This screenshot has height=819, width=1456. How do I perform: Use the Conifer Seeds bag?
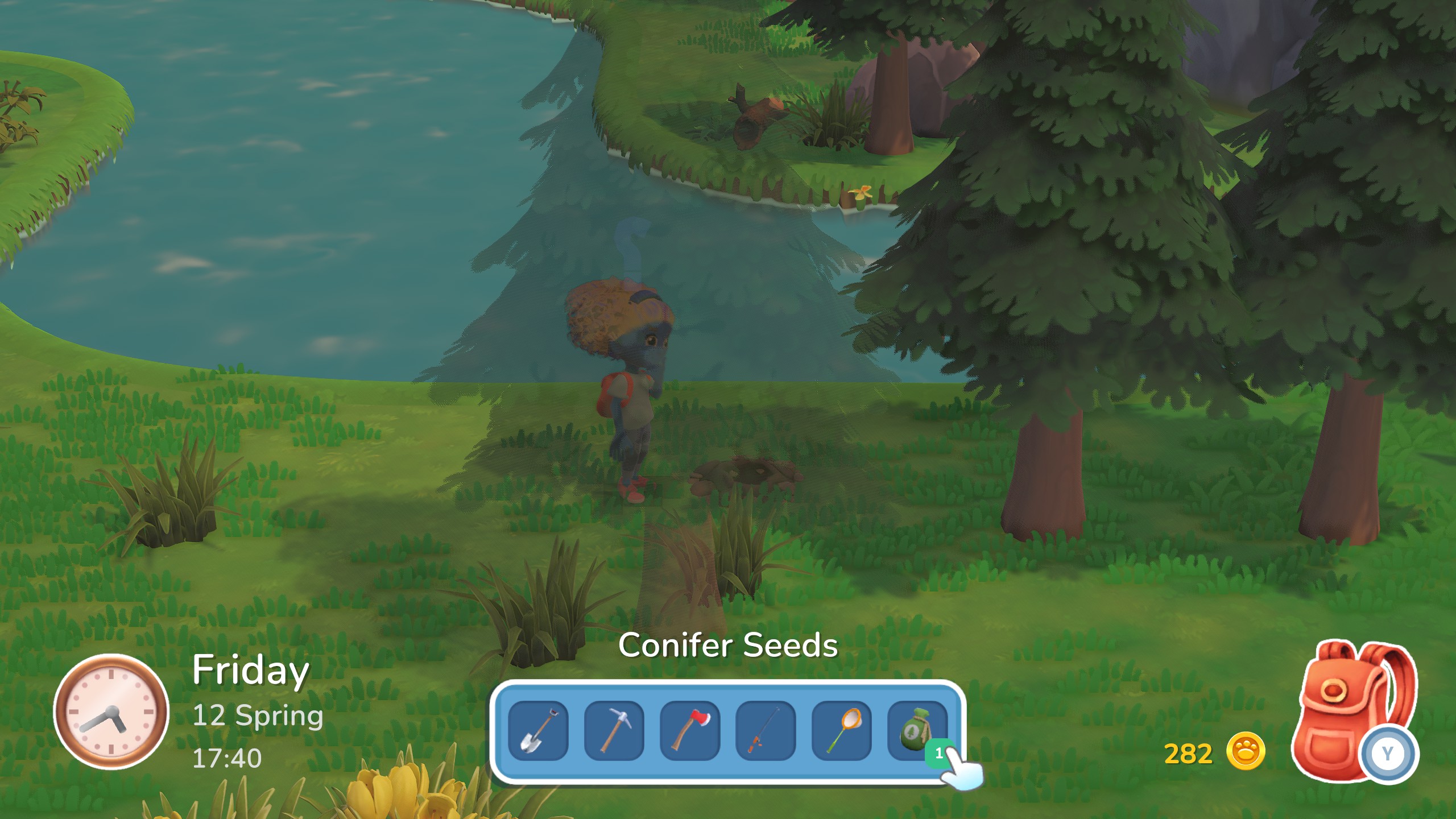click(x=916, y=730)
